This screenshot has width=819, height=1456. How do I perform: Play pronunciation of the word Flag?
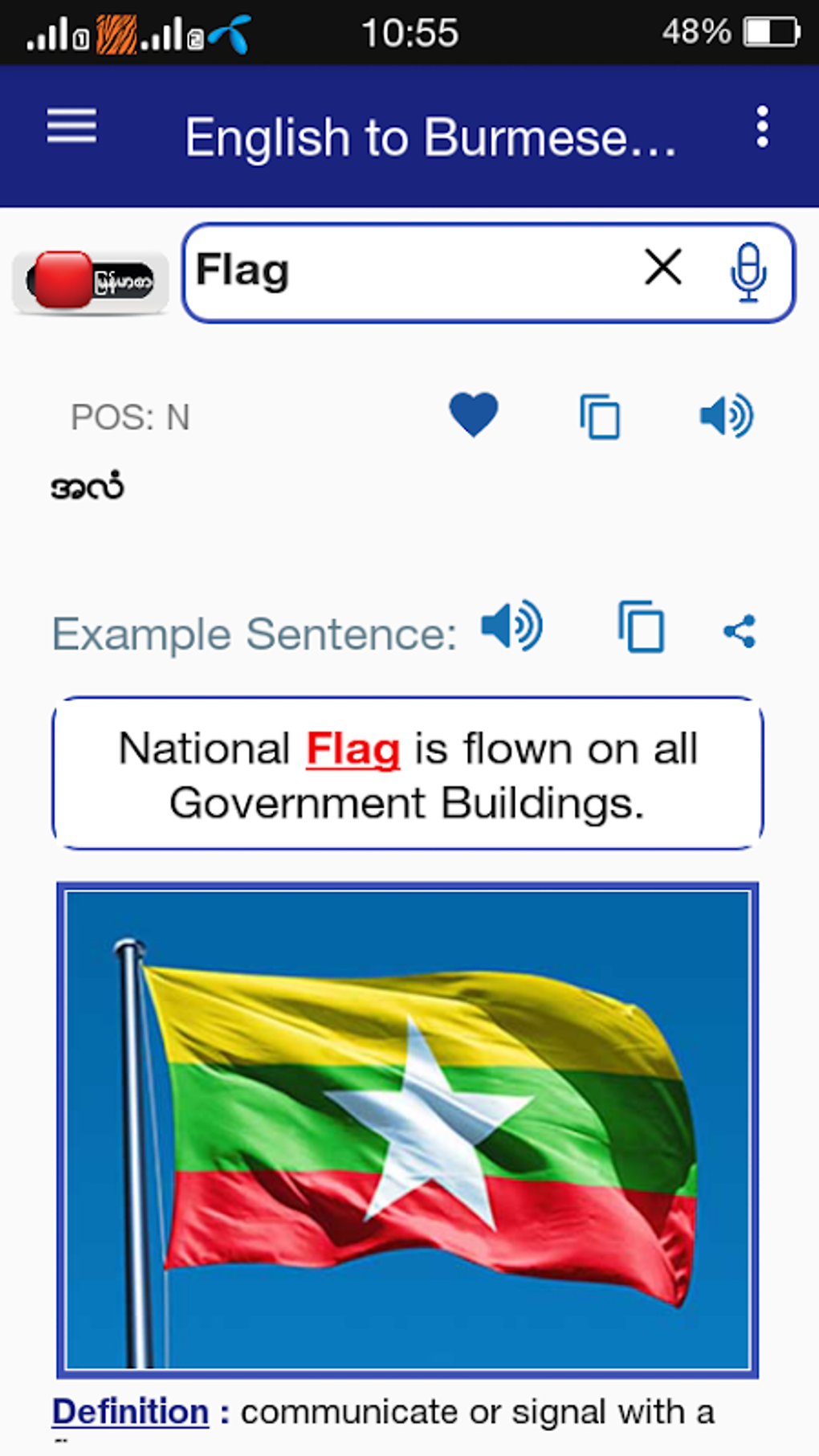pos(727,416)
